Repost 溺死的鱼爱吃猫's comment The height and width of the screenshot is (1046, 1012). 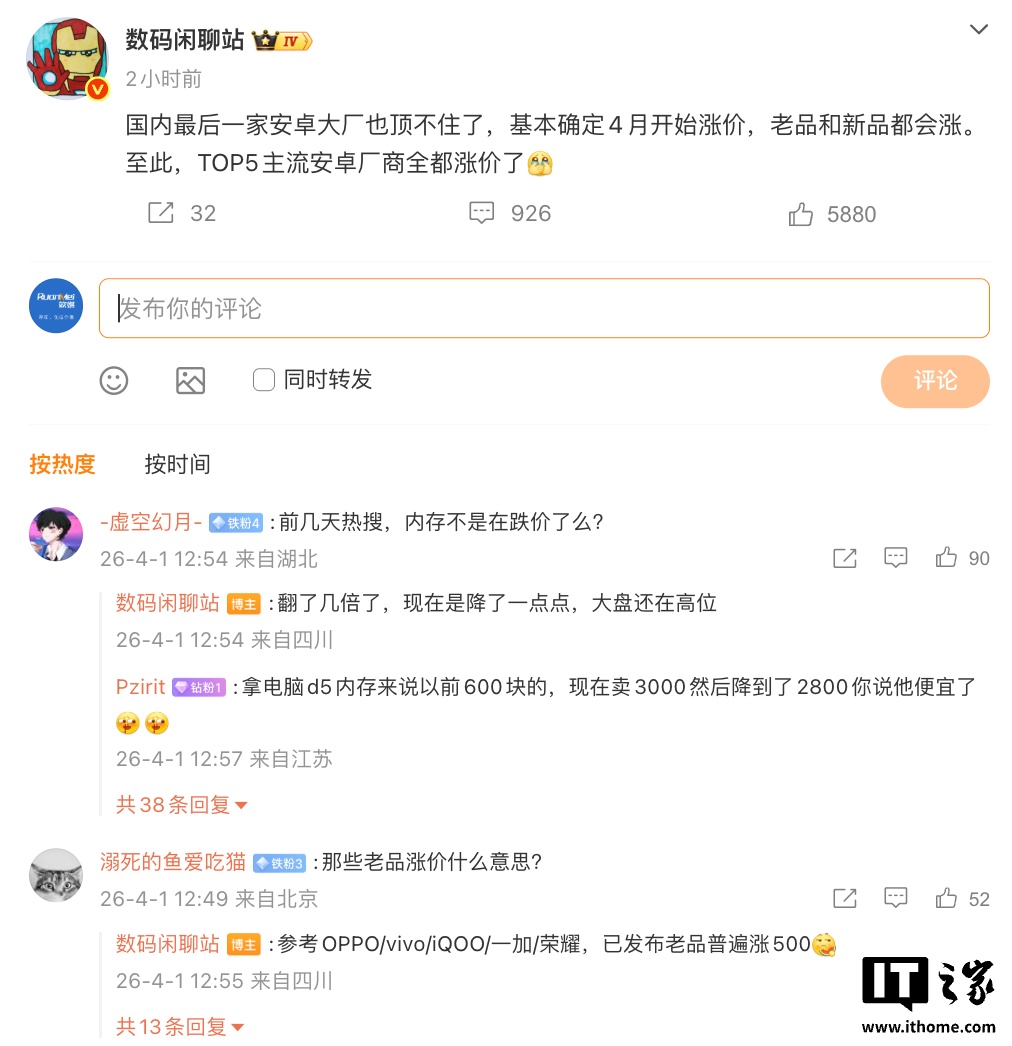point(845,898)
